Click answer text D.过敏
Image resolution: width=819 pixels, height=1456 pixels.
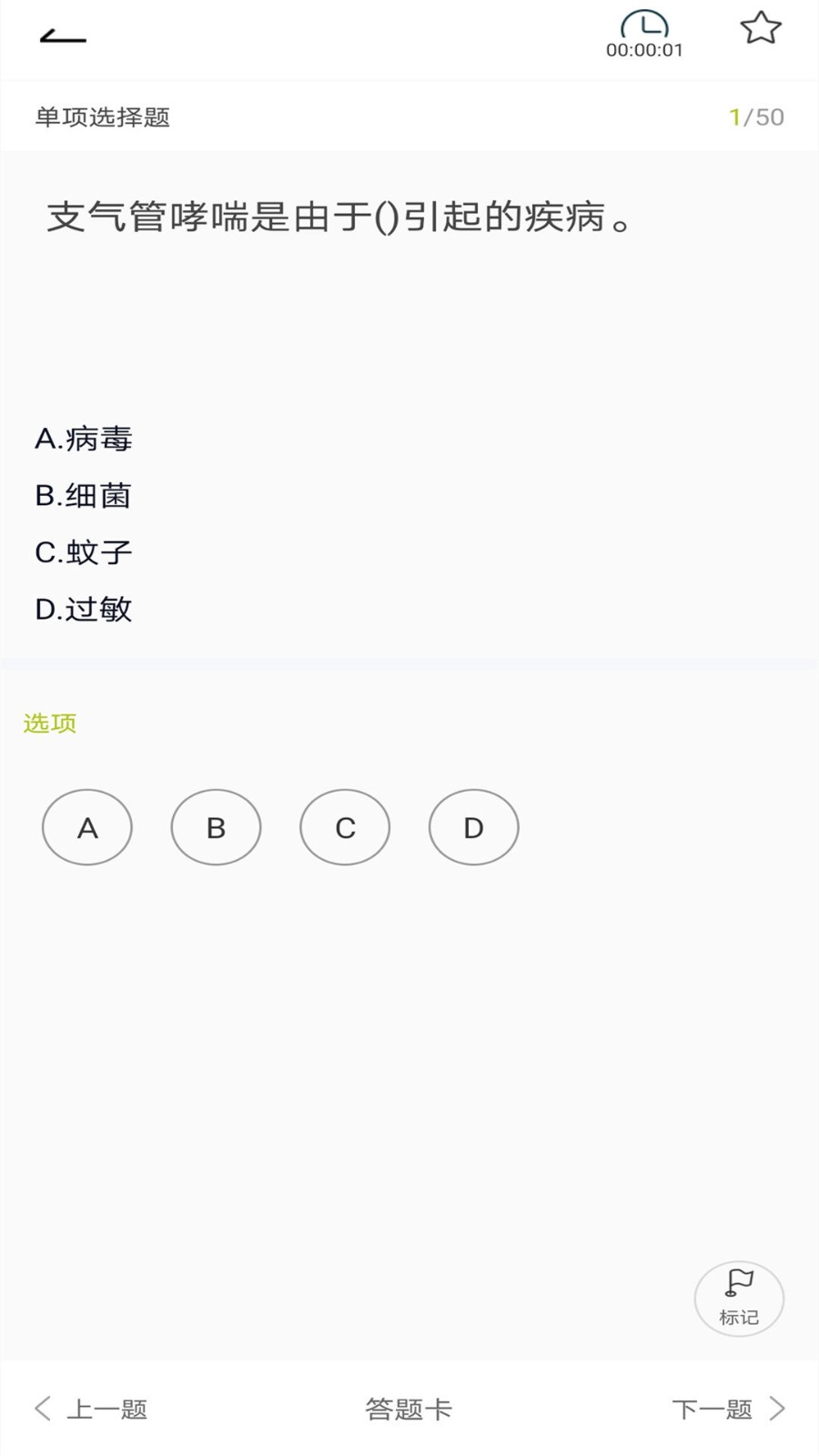pos(83,609)
